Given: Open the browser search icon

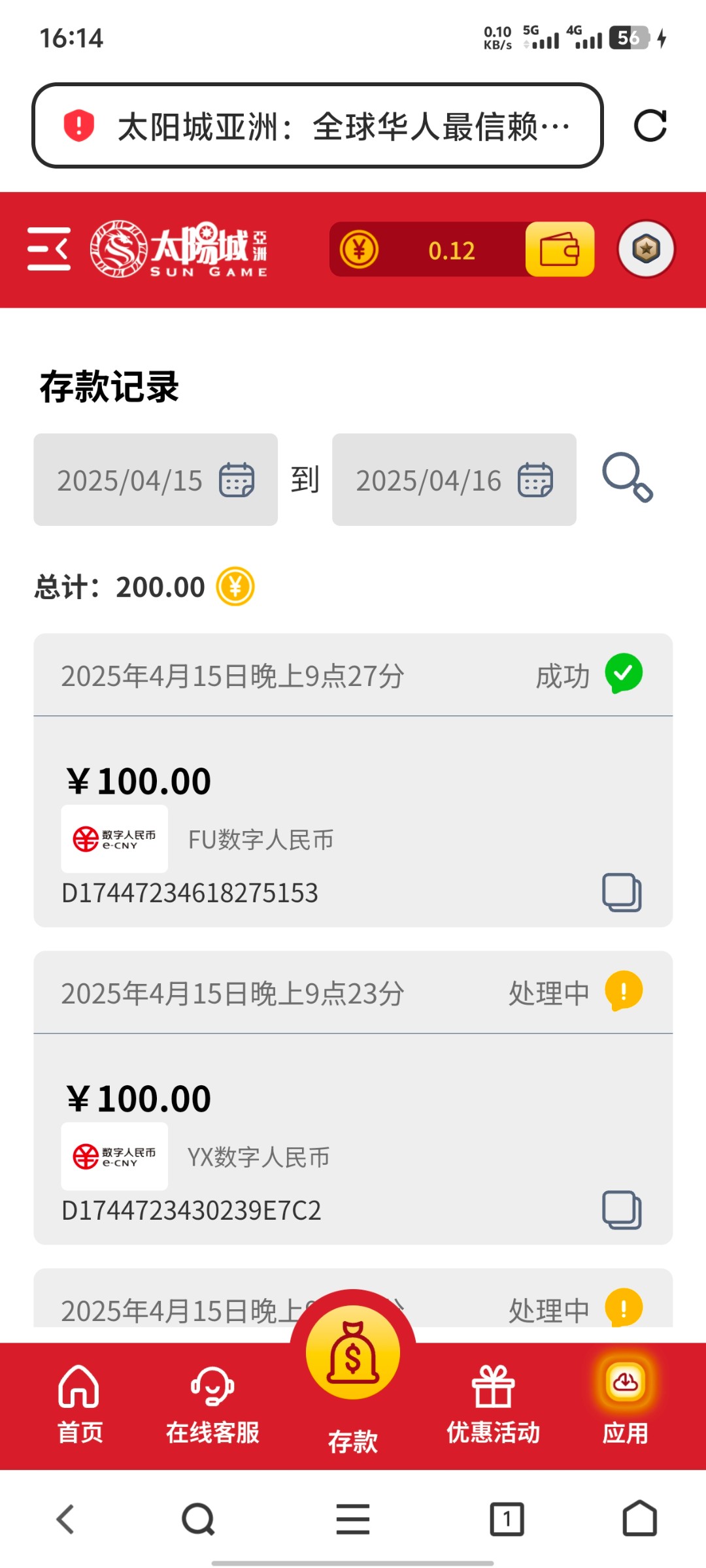Looking at the screenshot, I should [198, 1519].
